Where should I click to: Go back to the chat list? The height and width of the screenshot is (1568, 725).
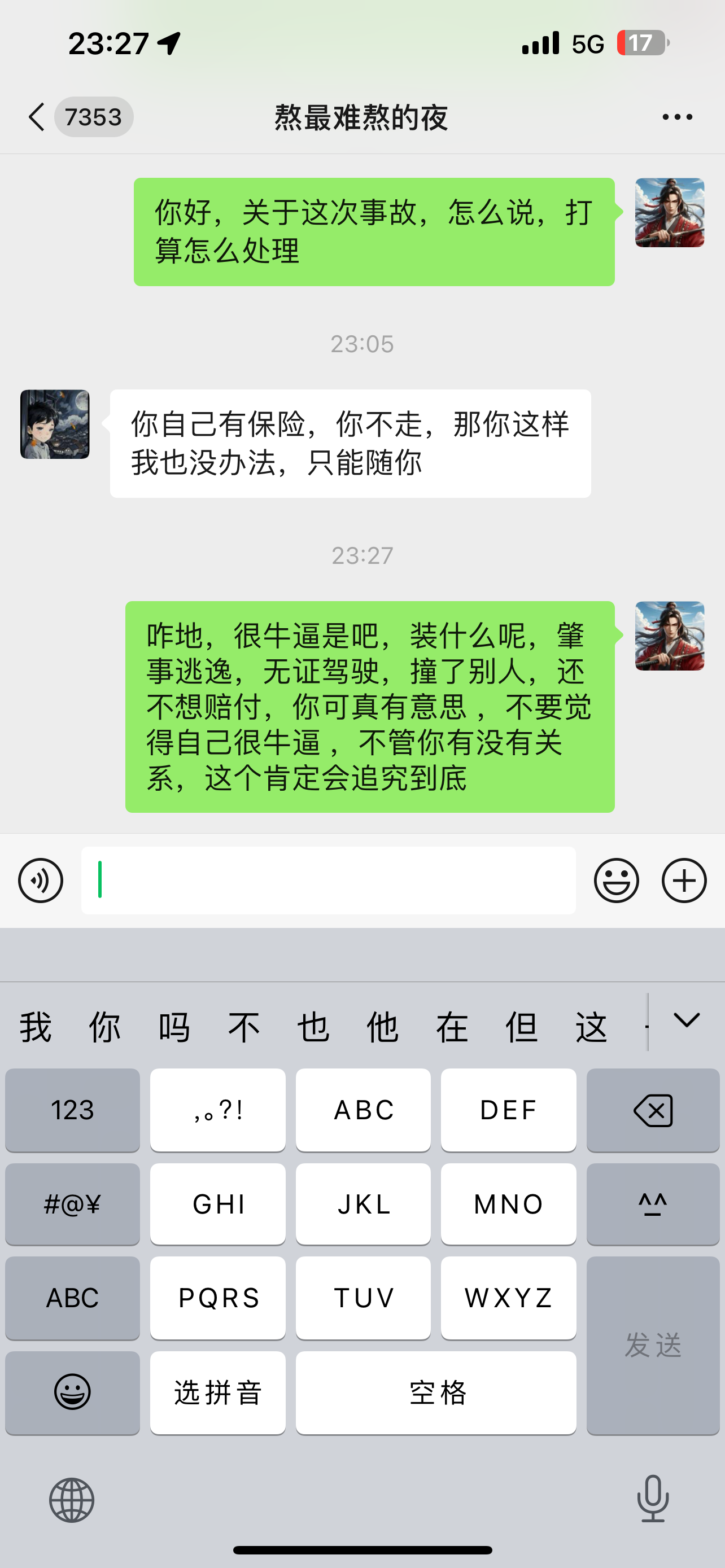tap(37, 116)
